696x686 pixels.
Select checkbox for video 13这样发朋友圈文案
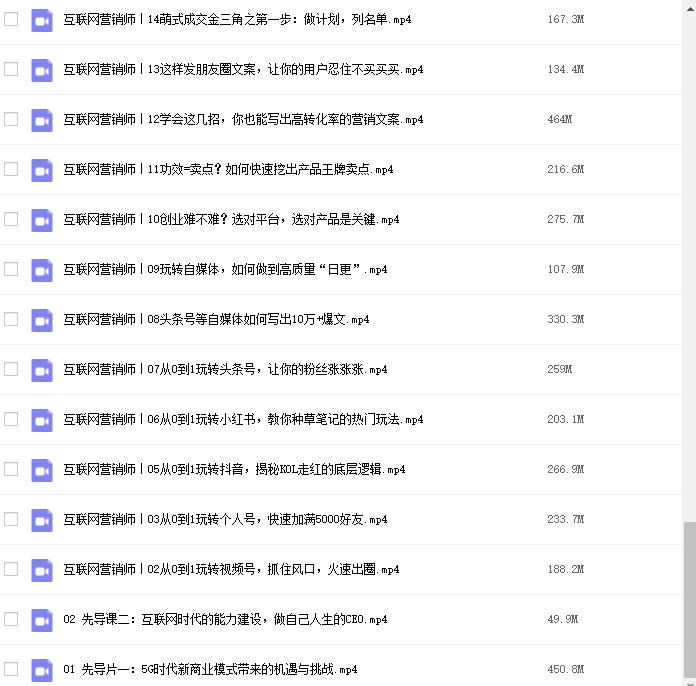pyautogui.click(x=11, y=69)
